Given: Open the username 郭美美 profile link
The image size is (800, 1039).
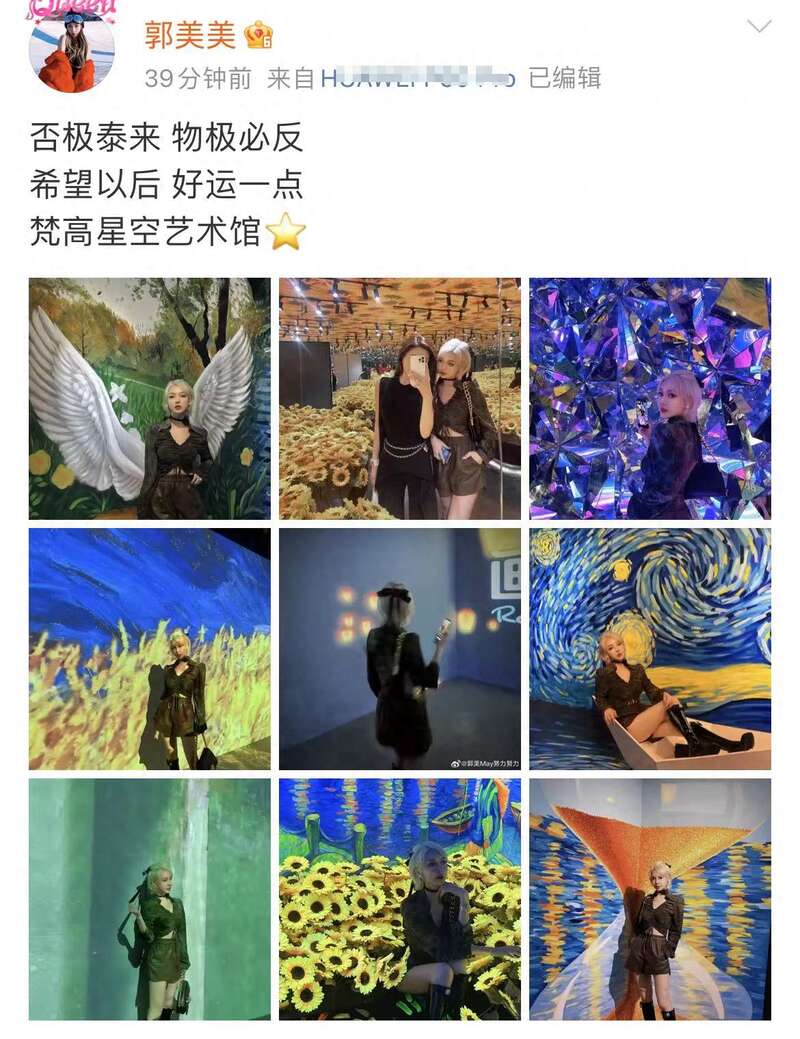Looking at the screenshot, I should [190, 35].
